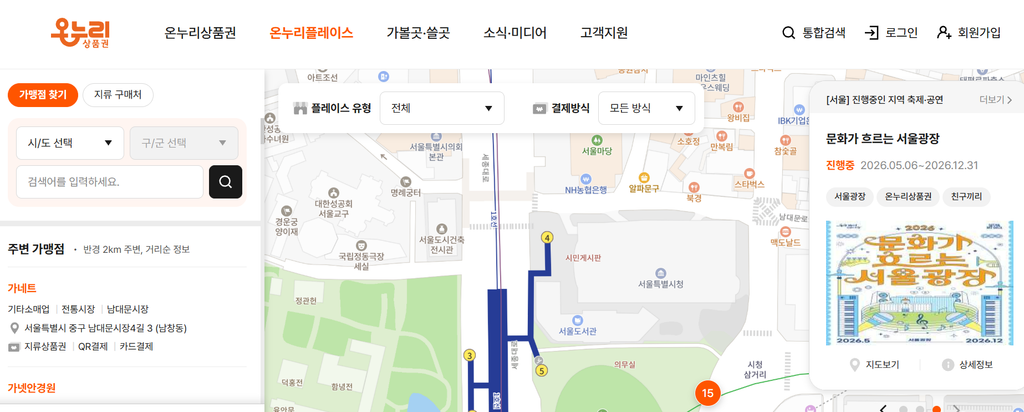The image size is (1024, 412).
Task: Select the 가맹점 찾기 tab
Action: pyautogui.click(x=42, y=95)
